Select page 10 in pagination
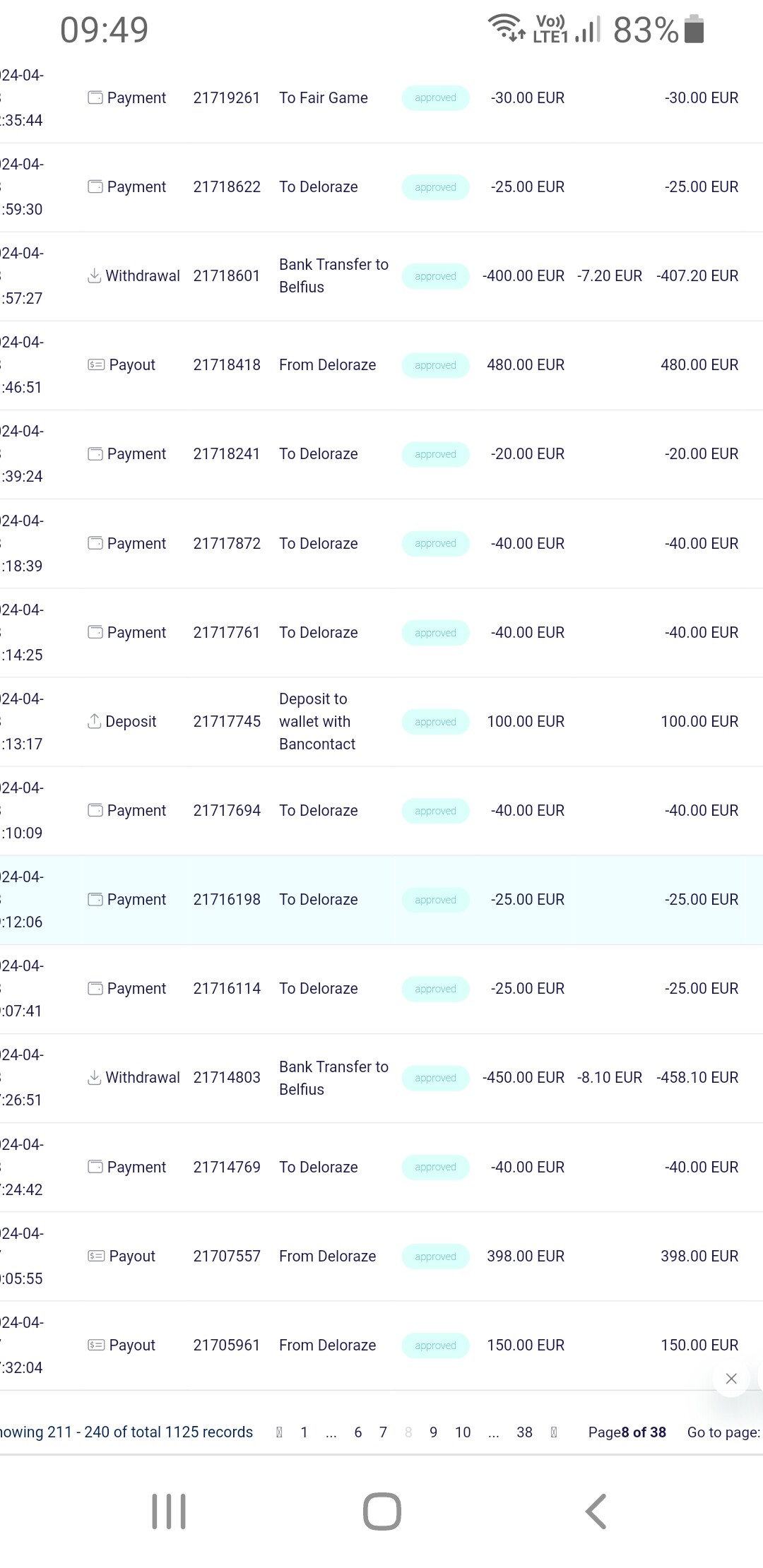This screenshot has width=763, height=1568. 463,1432
